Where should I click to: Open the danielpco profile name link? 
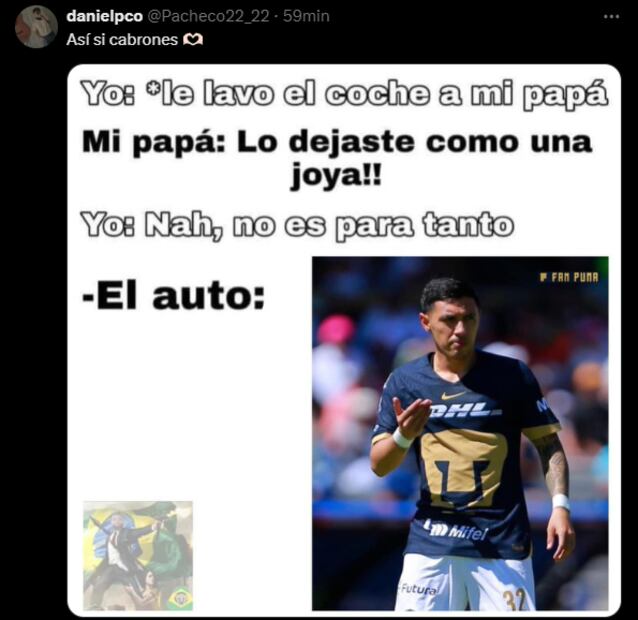[x=104, y=16]
